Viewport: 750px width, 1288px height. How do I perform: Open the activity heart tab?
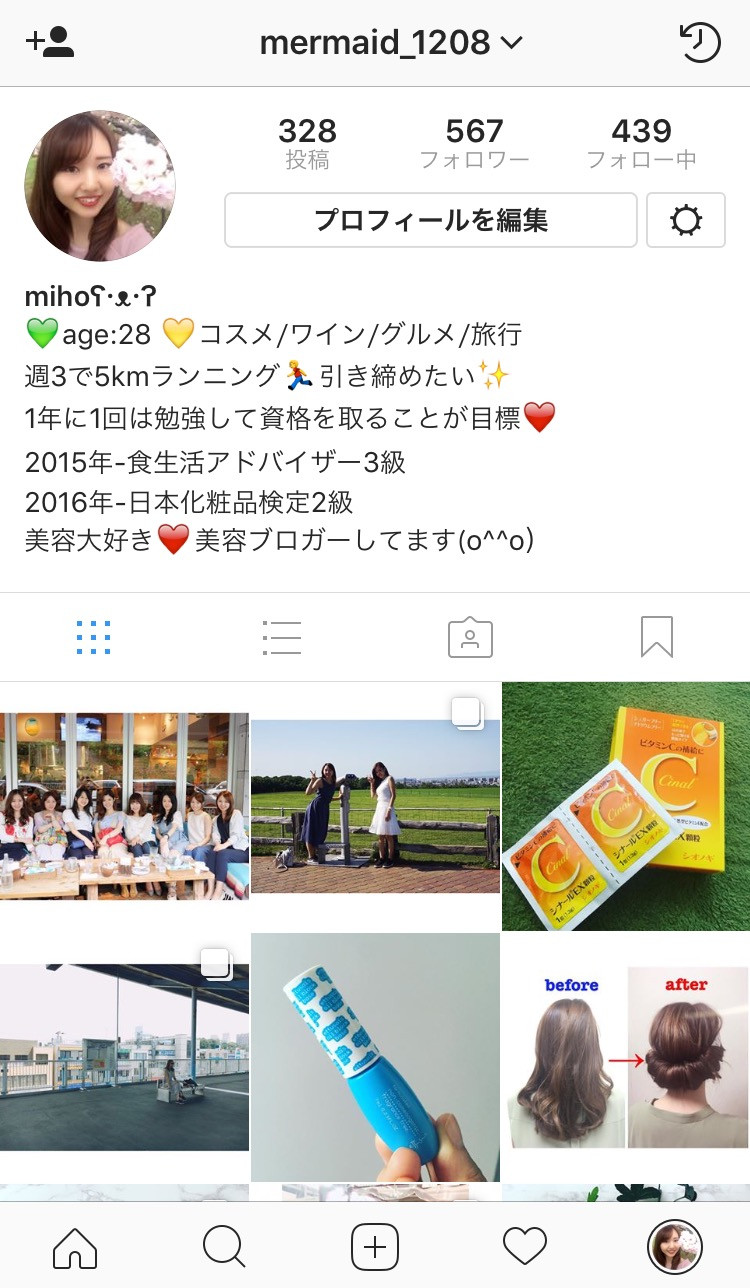(525, 1247)
